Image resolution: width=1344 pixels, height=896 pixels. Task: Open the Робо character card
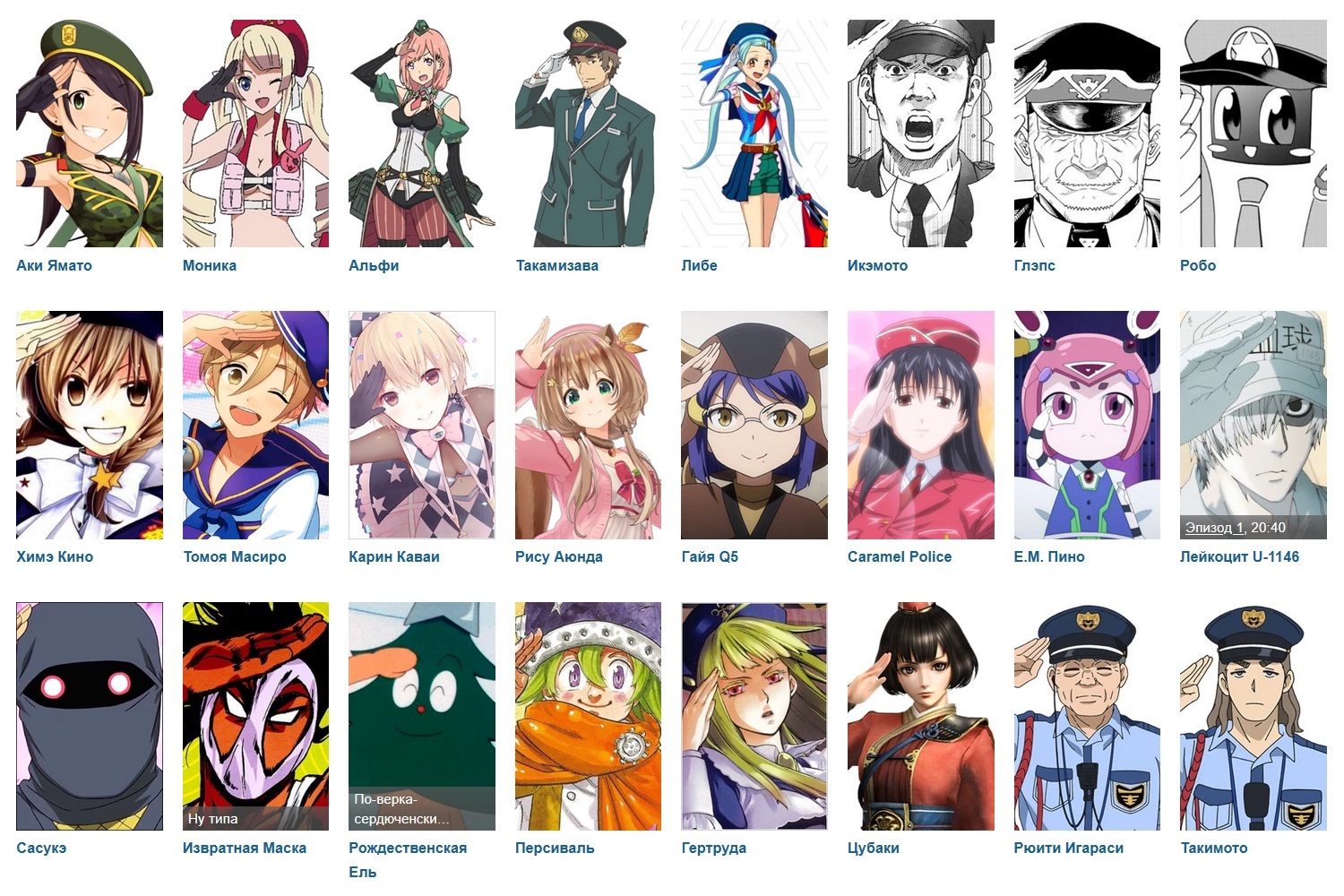coord(1253,134)
